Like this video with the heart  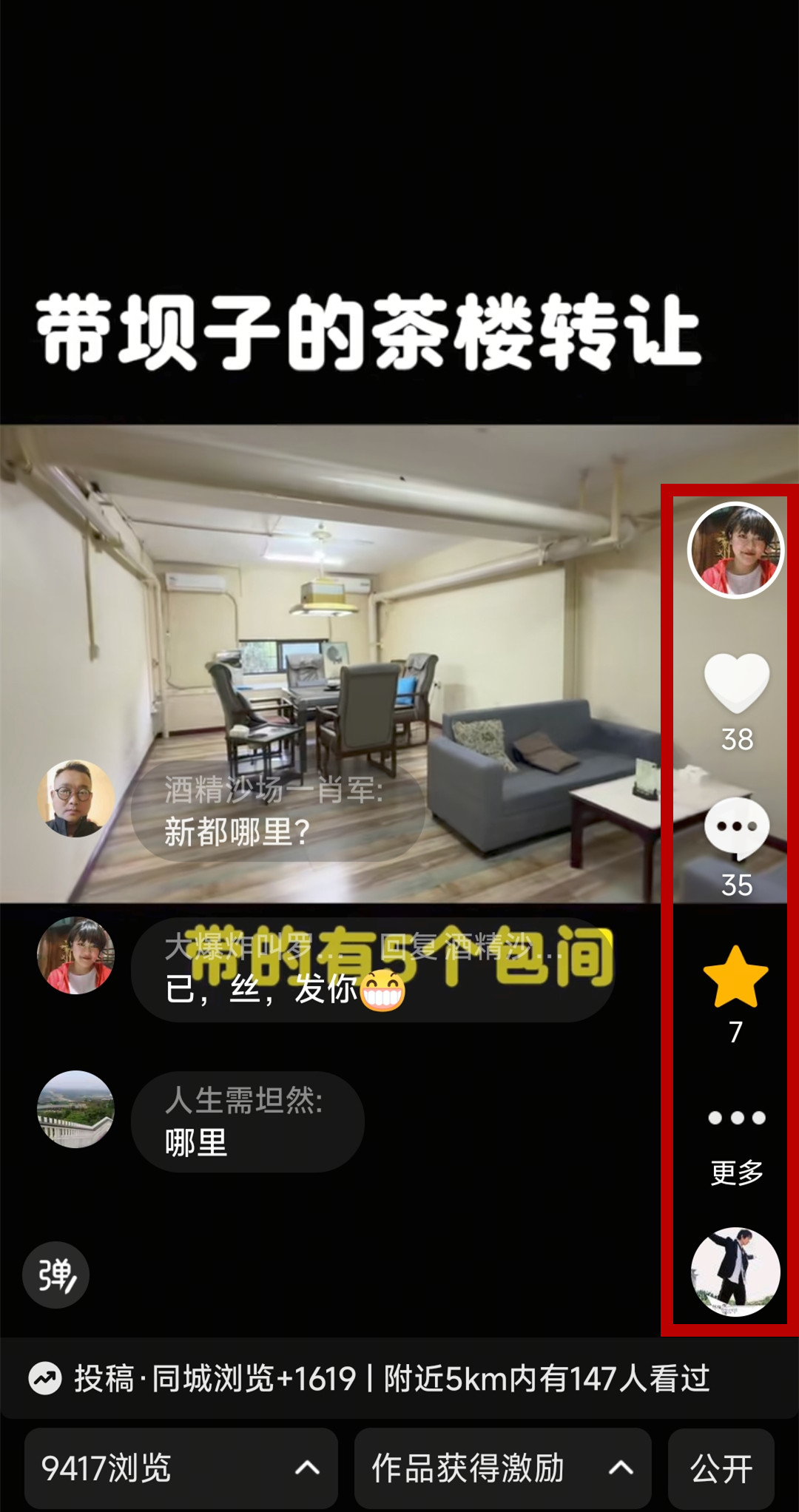(736, 682)
